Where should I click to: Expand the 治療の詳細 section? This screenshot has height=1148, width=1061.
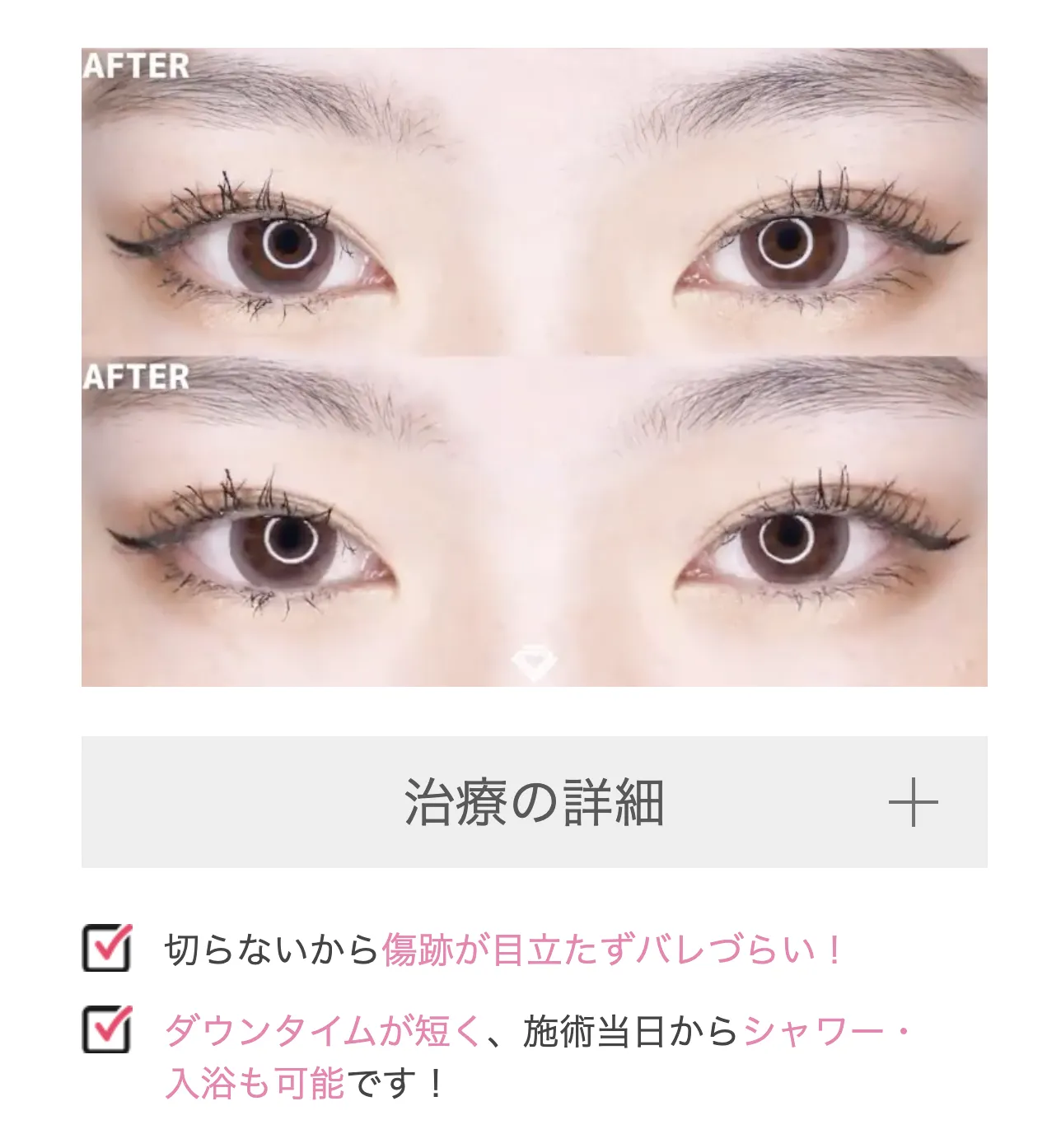tap(913, 802)
